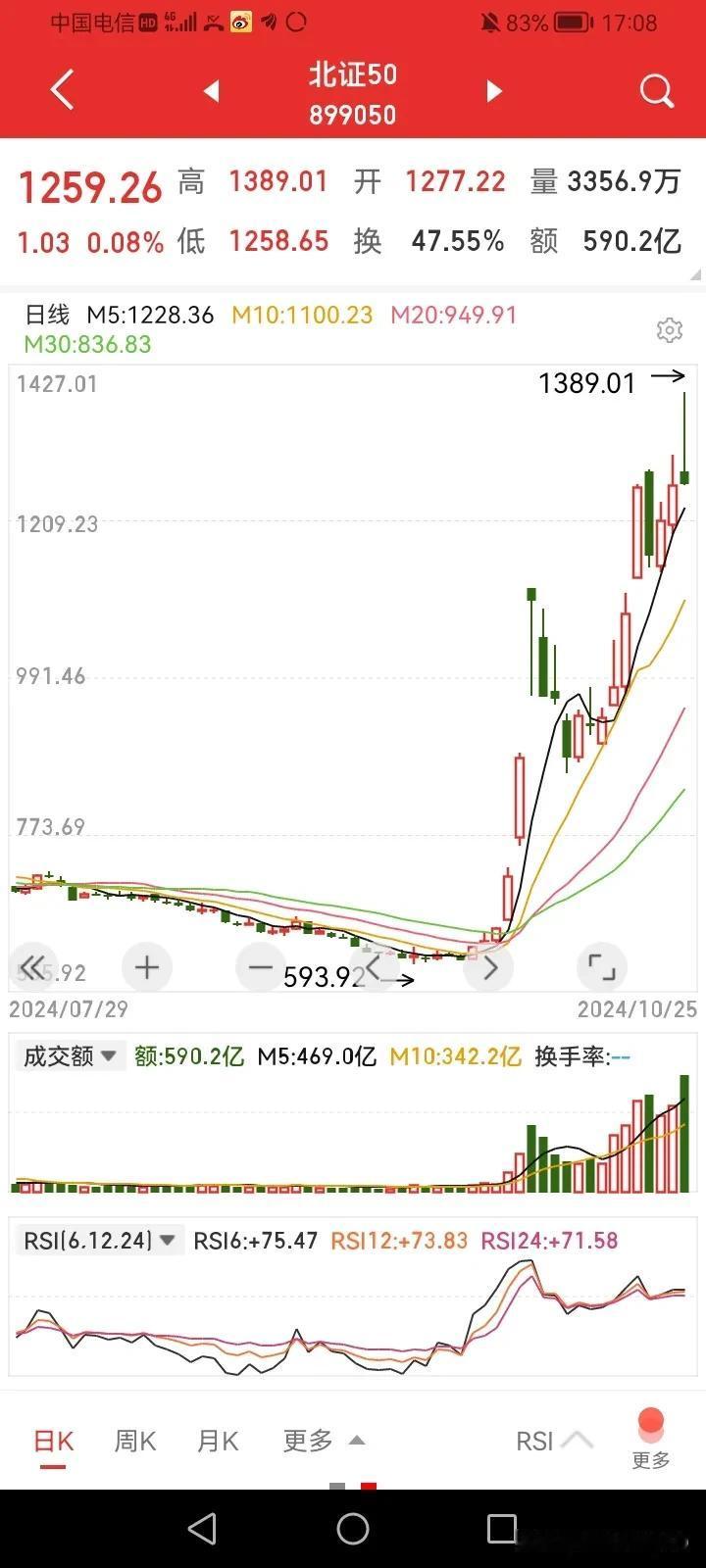
Task: Expand the 更多 period options
Action: click(x=324, y=1441)
